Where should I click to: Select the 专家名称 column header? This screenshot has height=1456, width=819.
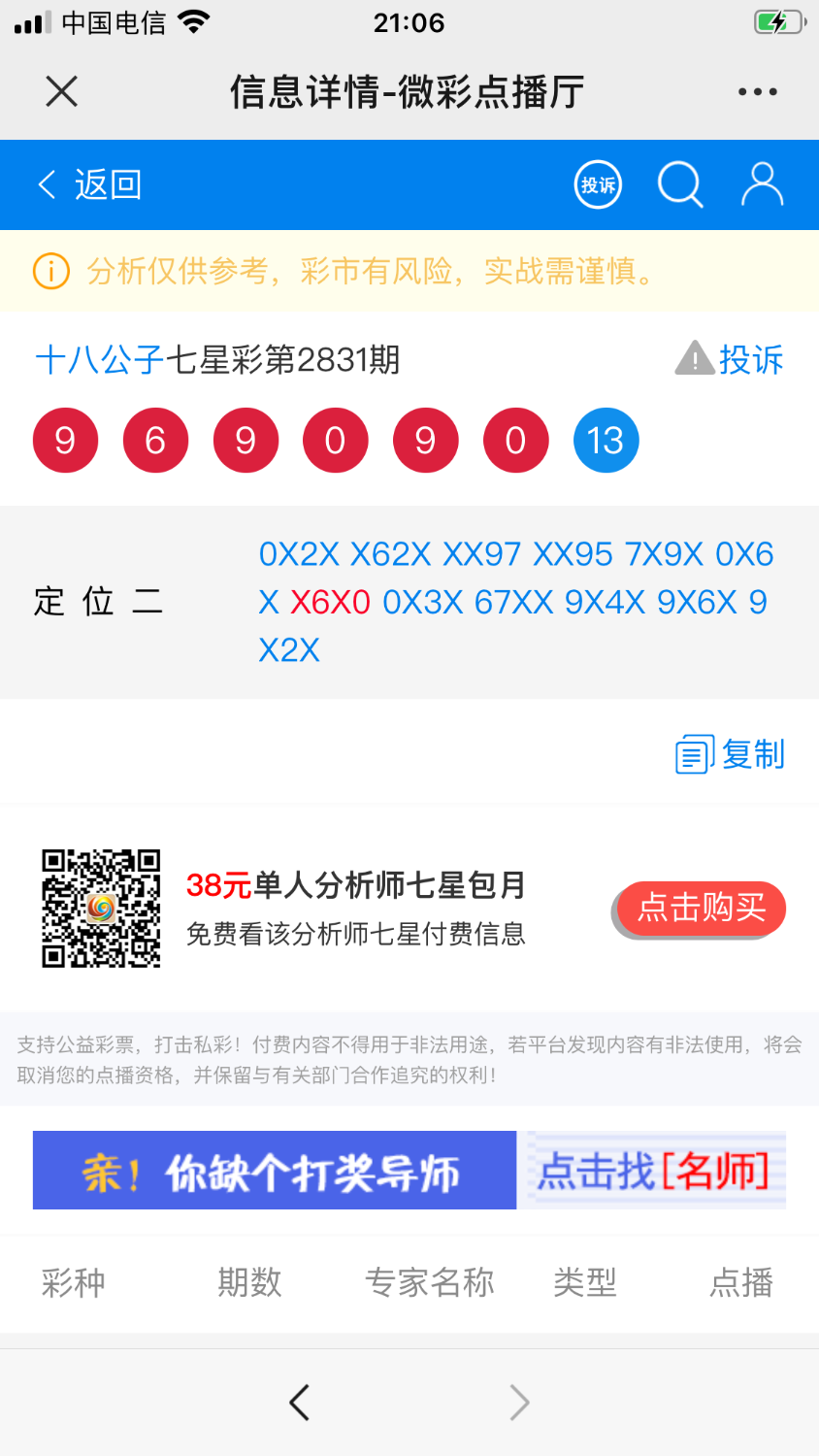(x=430, y=1282)
